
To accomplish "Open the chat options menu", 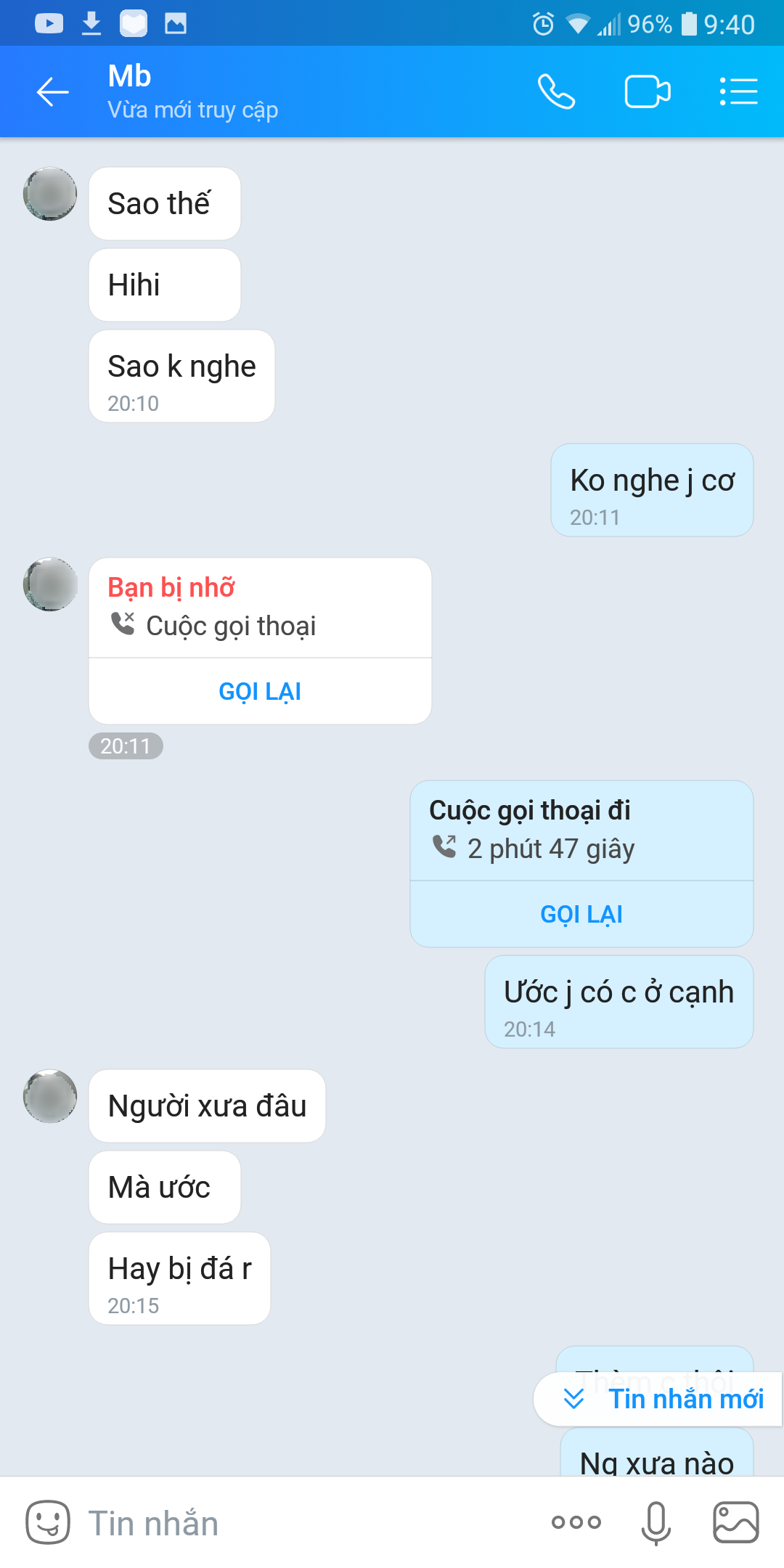I will [x=738, y=92].
